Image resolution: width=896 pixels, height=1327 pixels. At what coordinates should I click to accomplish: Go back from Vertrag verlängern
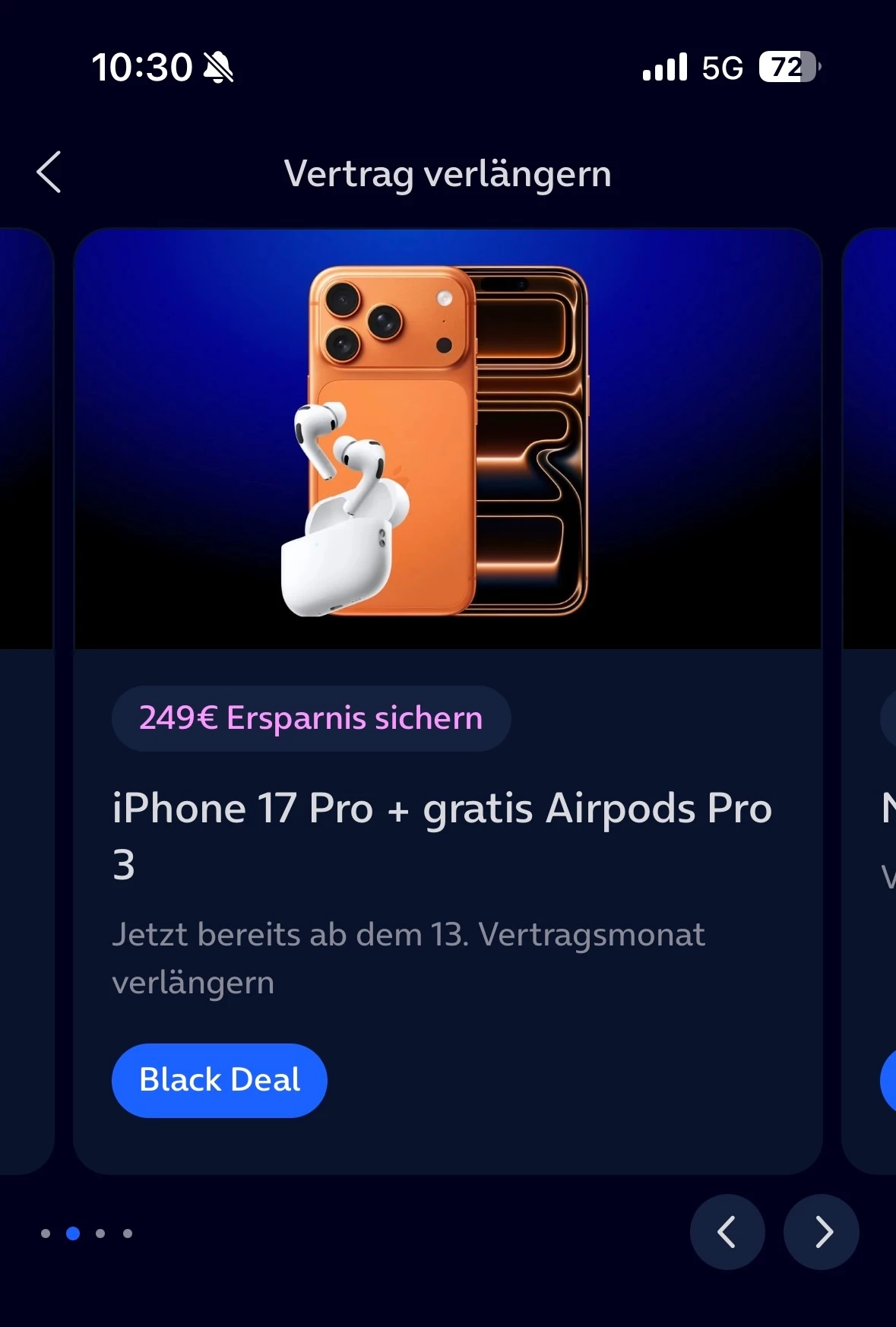tap(49, 173)
